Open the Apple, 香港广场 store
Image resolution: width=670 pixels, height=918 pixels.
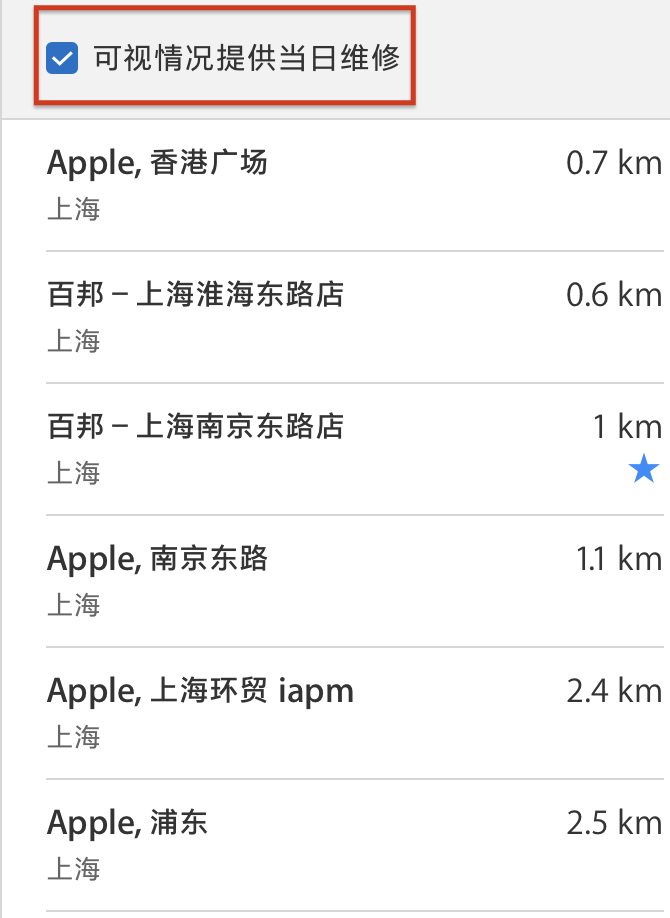[157, 162]
